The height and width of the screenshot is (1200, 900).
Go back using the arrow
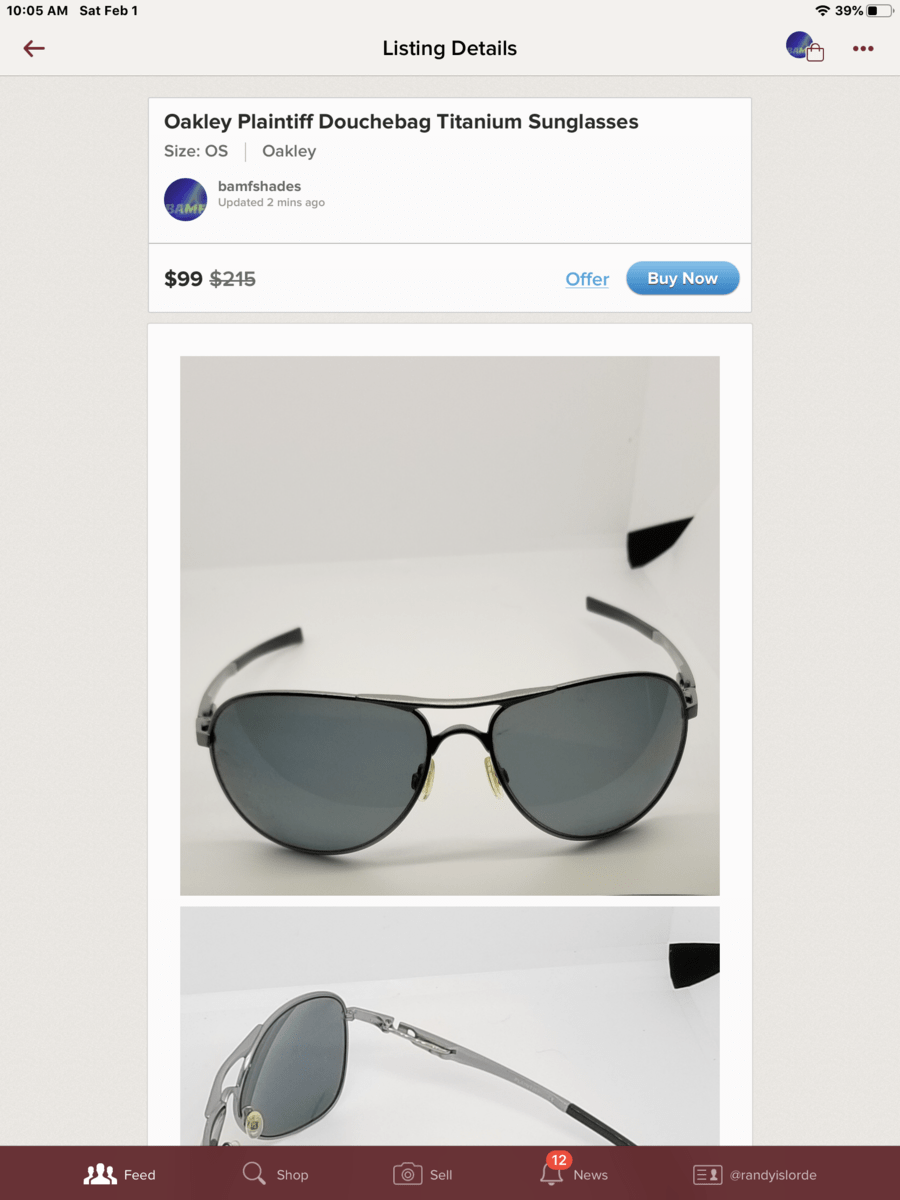34,48
